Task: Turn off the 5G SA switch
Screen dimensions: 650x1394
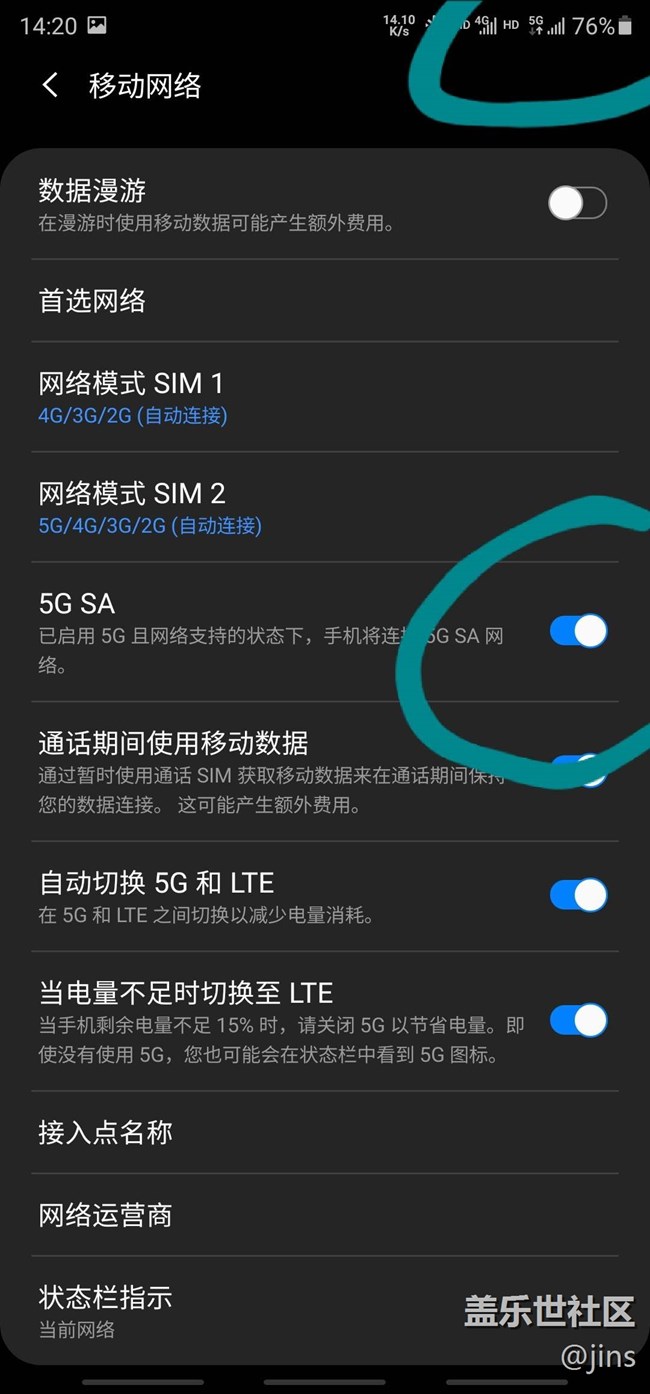Action: [x=578, y=632]
